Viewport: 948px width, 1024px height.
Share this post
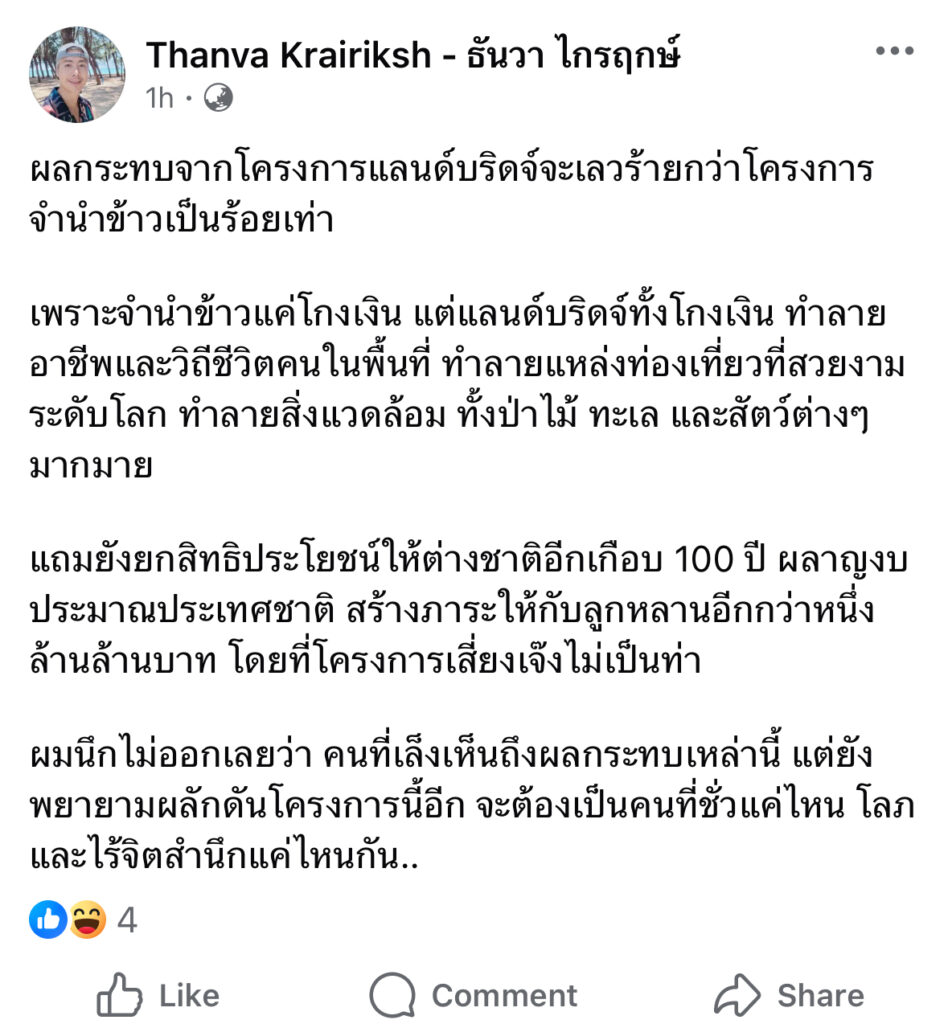(789, 995)
